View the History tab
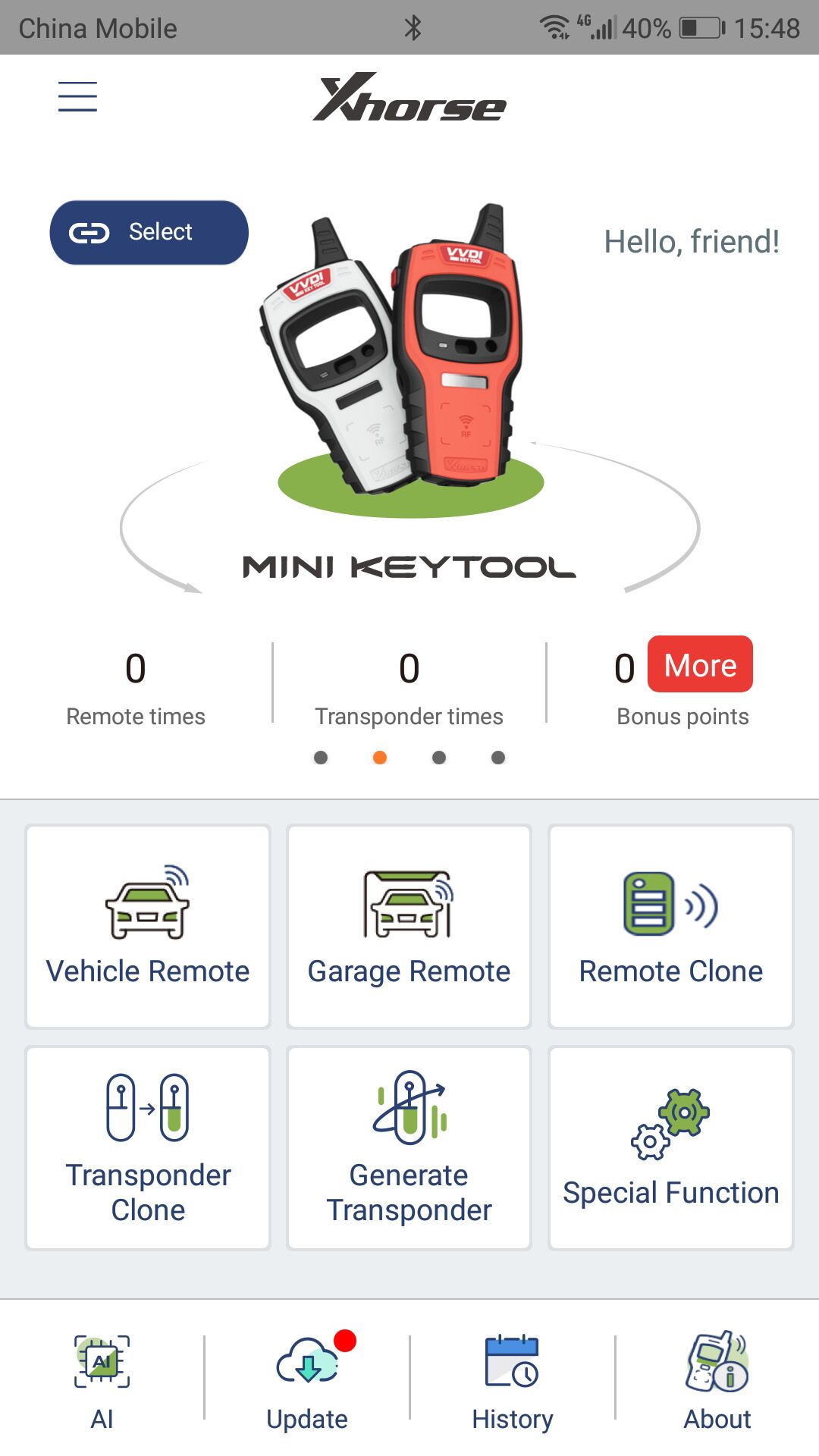 tap(513, 1380)
